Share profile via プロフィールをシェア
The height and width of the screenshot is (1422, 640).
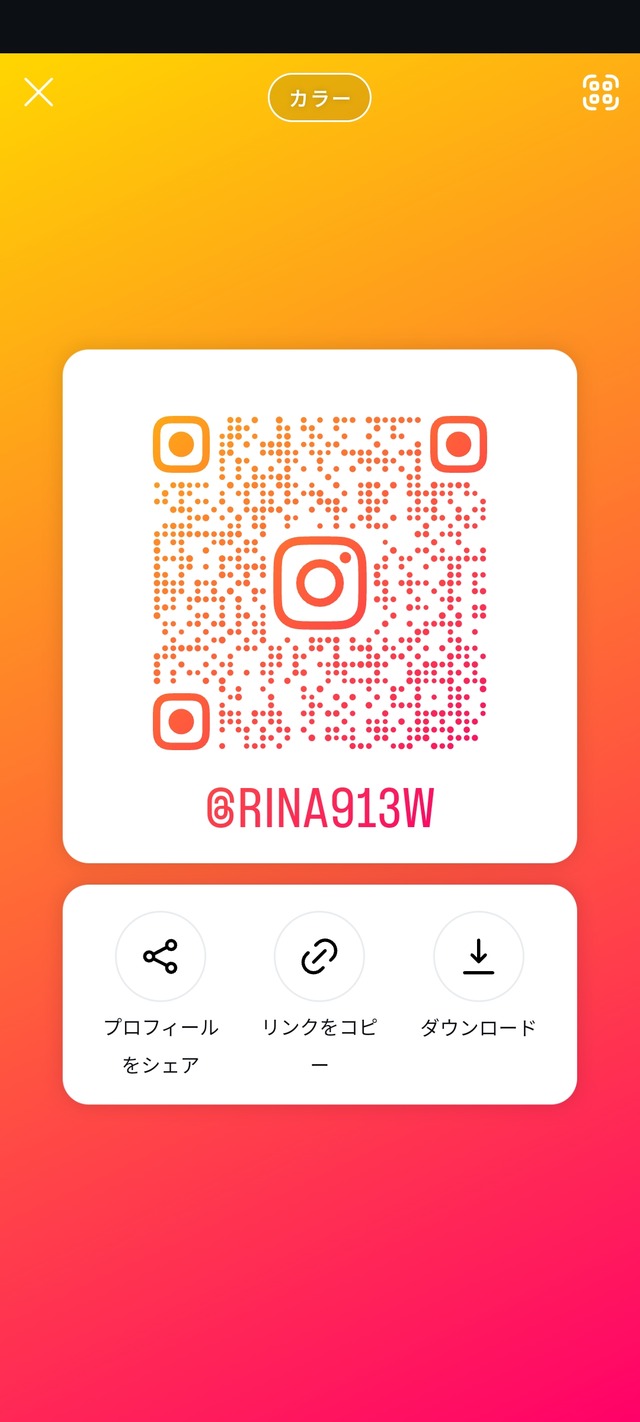point(160,957)
